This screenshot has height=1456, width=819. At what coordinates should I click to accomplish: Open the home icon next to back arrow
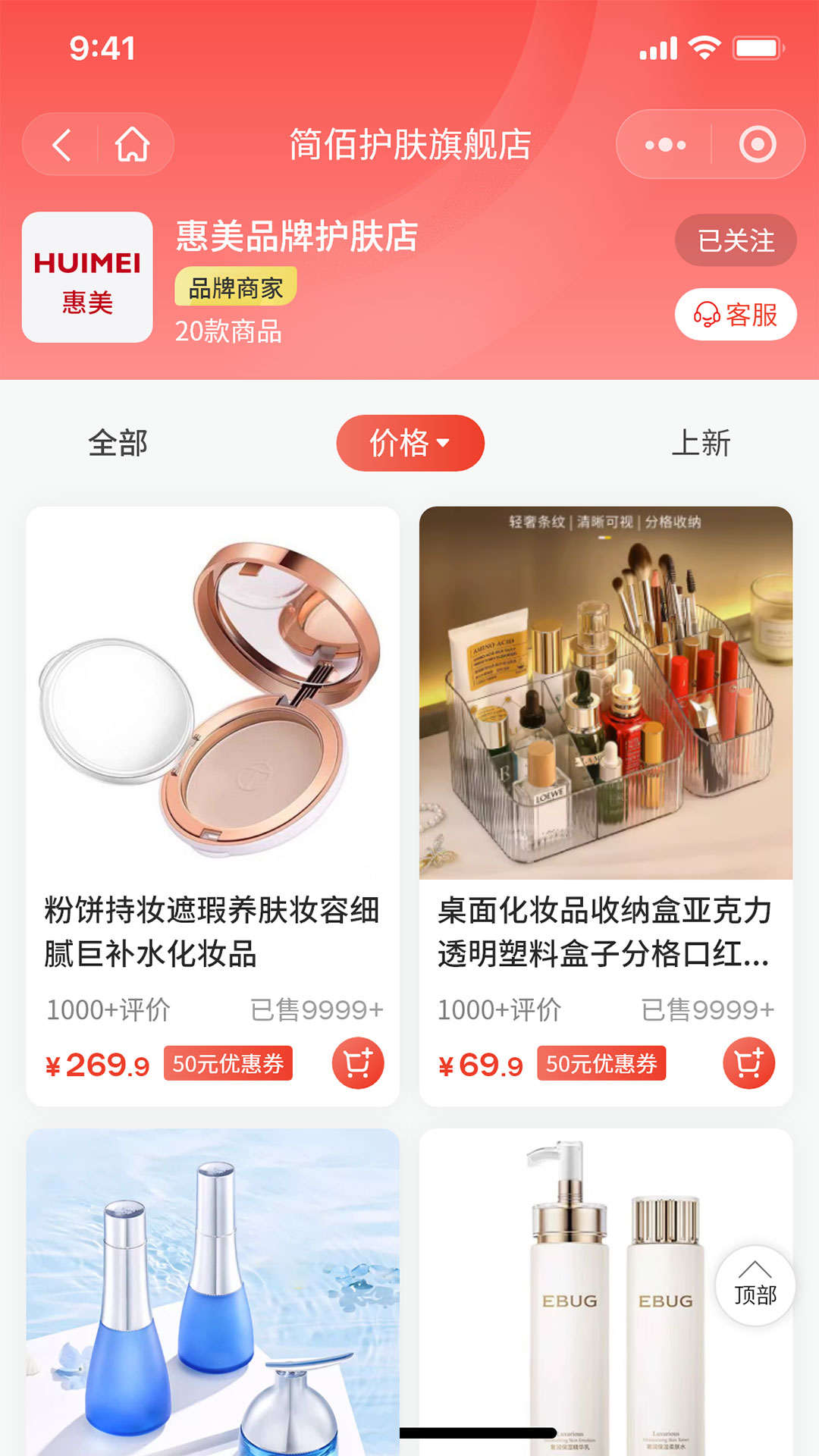click(133, 144)
